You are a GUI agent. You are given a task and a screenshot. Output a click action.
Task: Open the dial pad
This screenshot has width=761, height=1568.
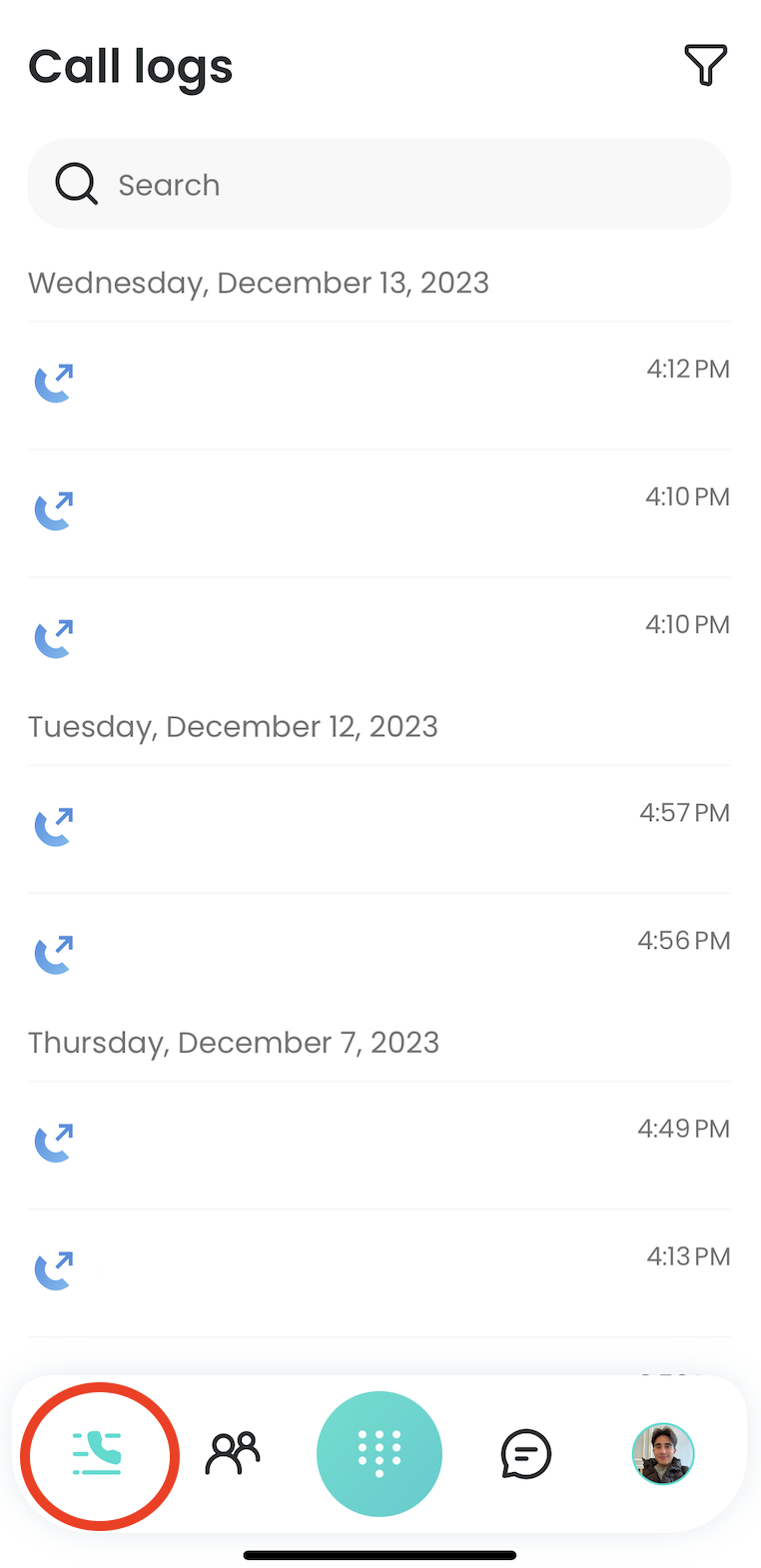pyautogui.click(x=380, y=1453)
